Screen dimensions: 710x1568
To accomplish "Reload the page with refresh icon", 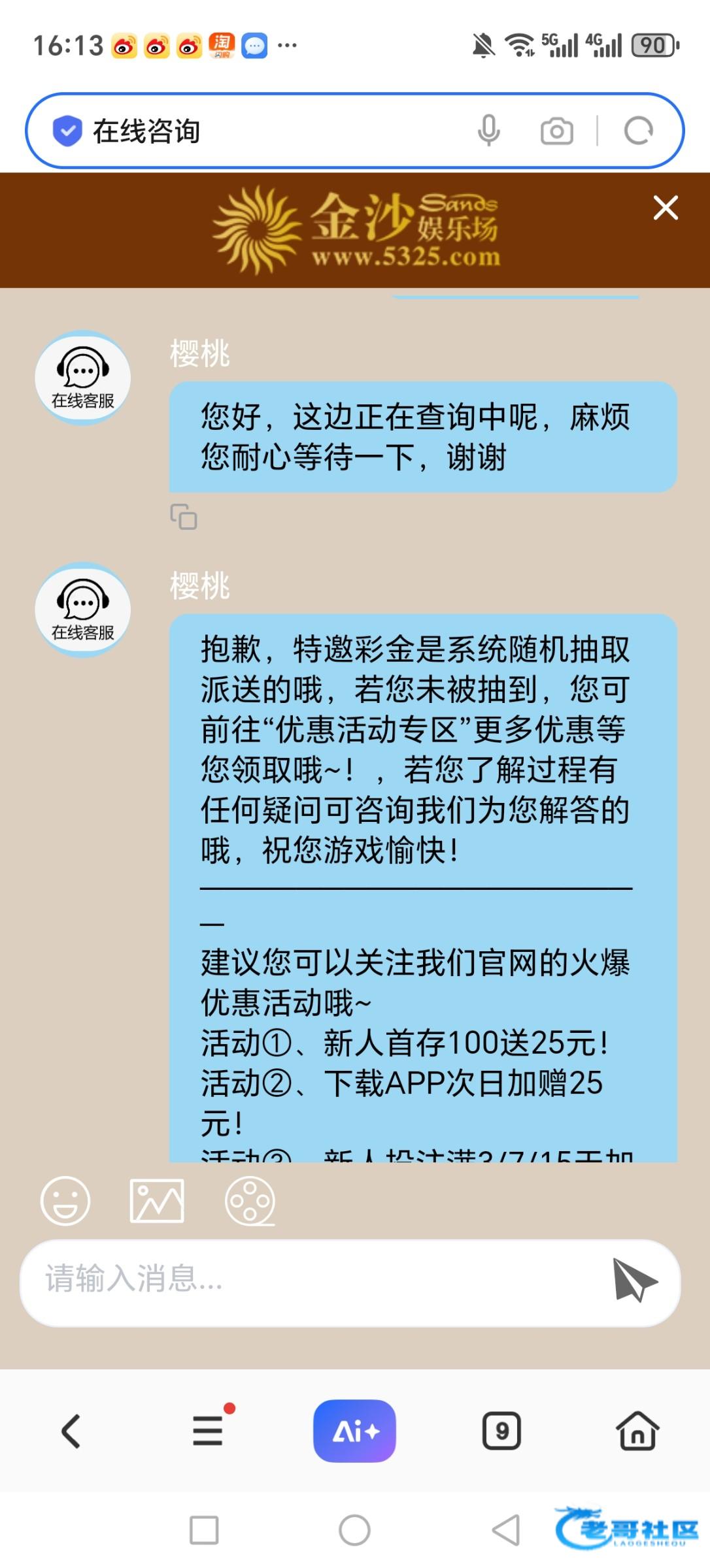I will point(638,131).
